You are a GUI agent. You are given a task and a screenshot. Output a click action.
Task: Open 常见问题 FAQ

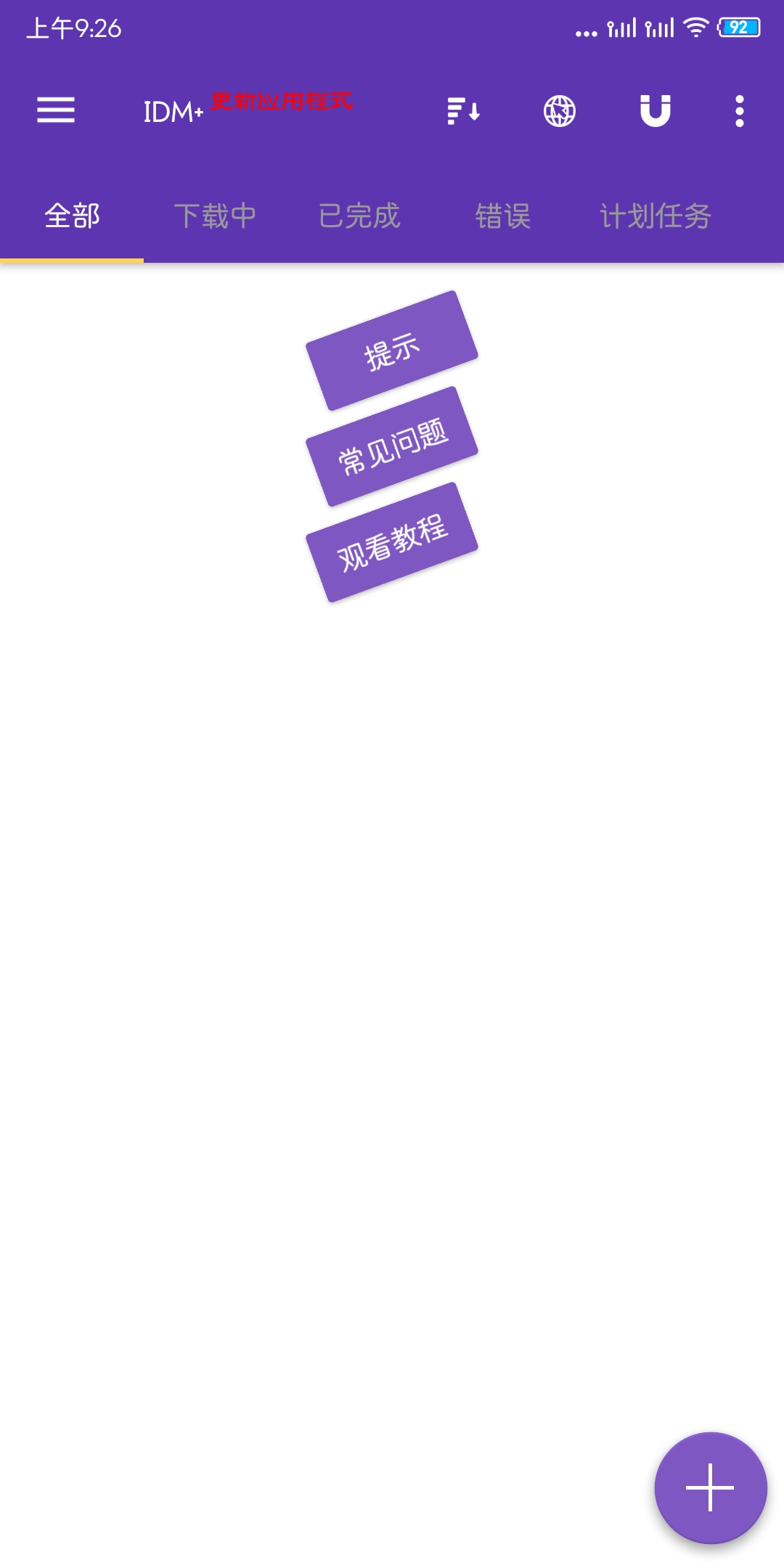[x=392, y=446]
